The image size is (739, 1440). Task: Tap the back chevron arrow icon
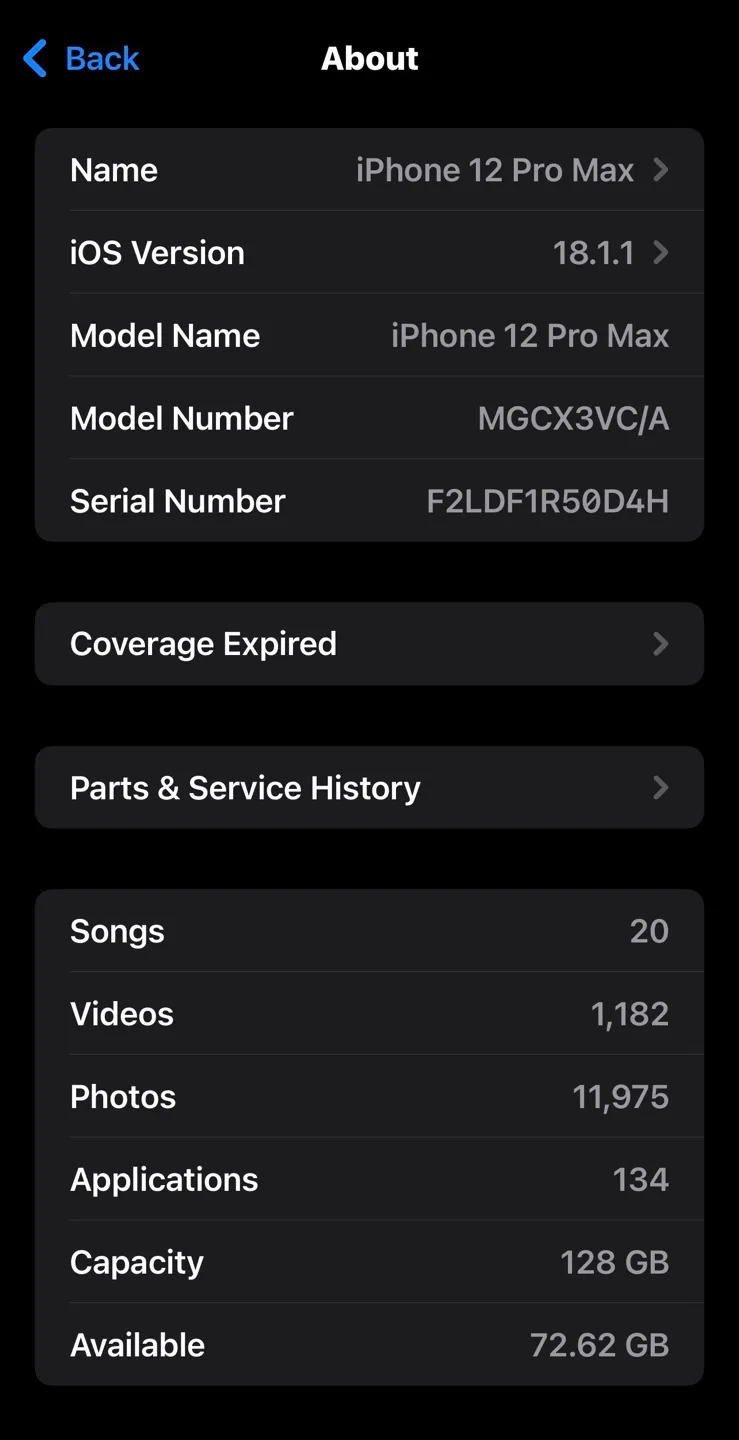click(33, 58)
